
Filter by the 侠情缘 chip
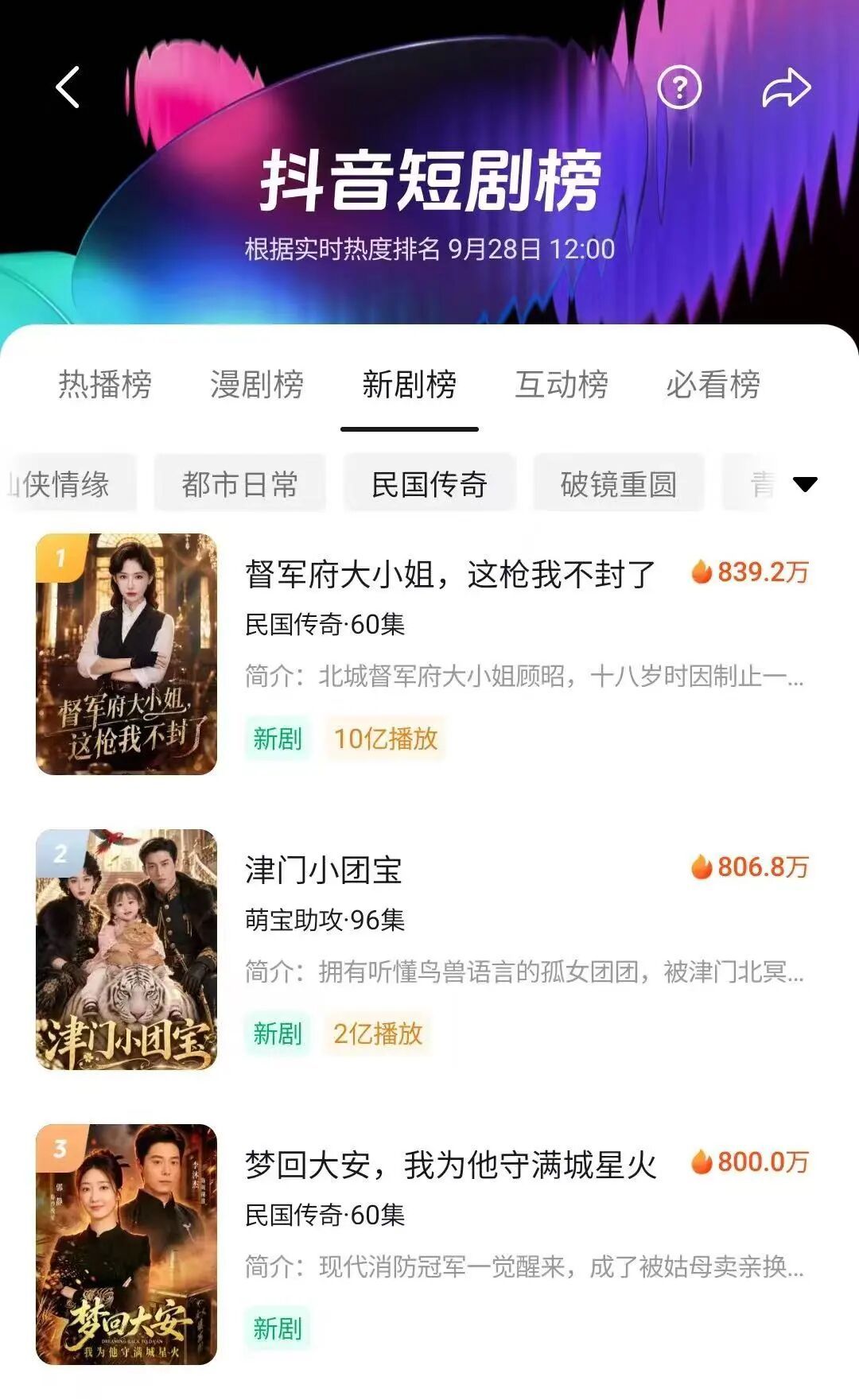68,483
